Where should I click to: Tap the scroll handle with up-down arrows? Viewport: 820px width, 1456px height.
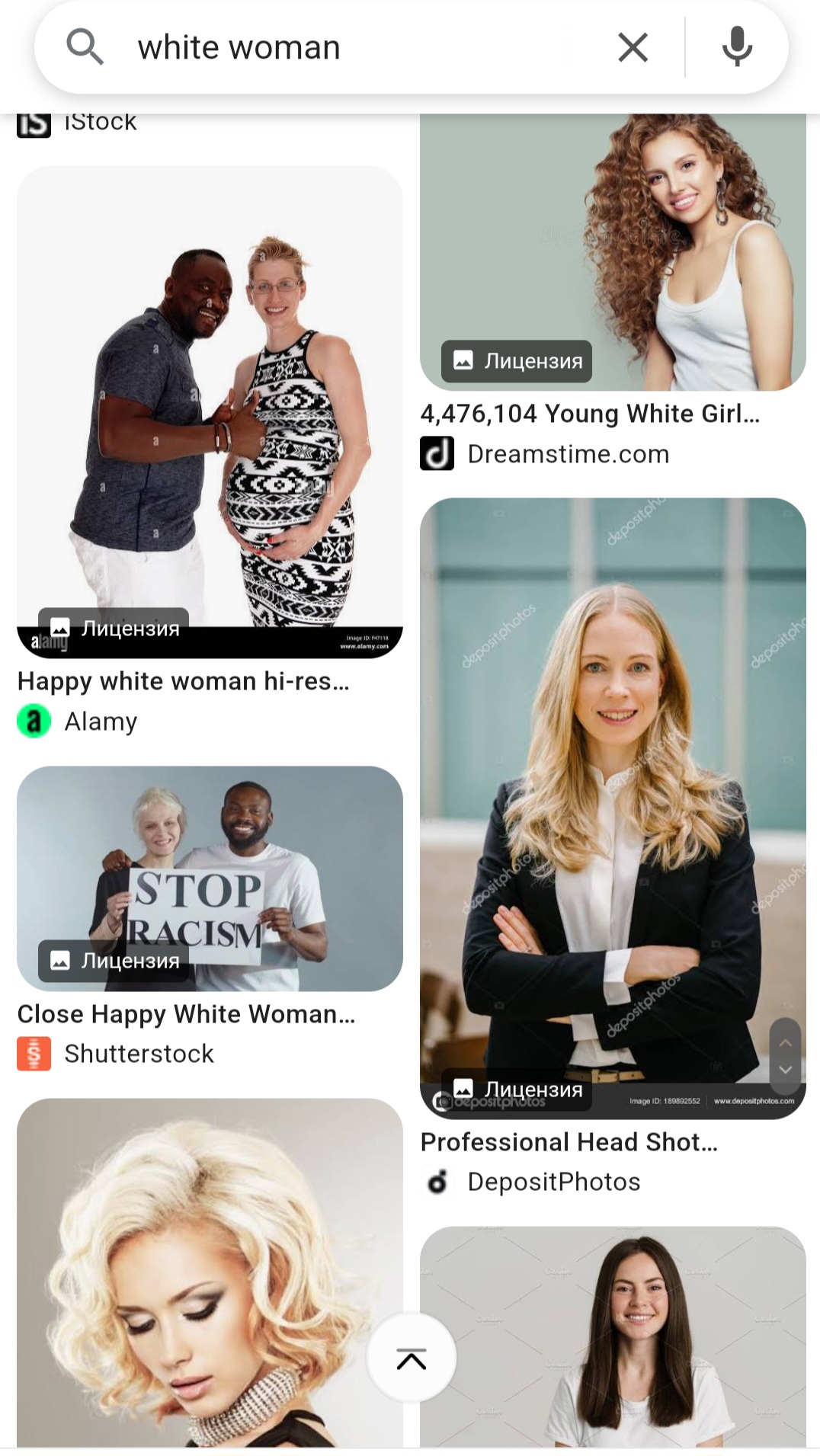point(785,1056)
